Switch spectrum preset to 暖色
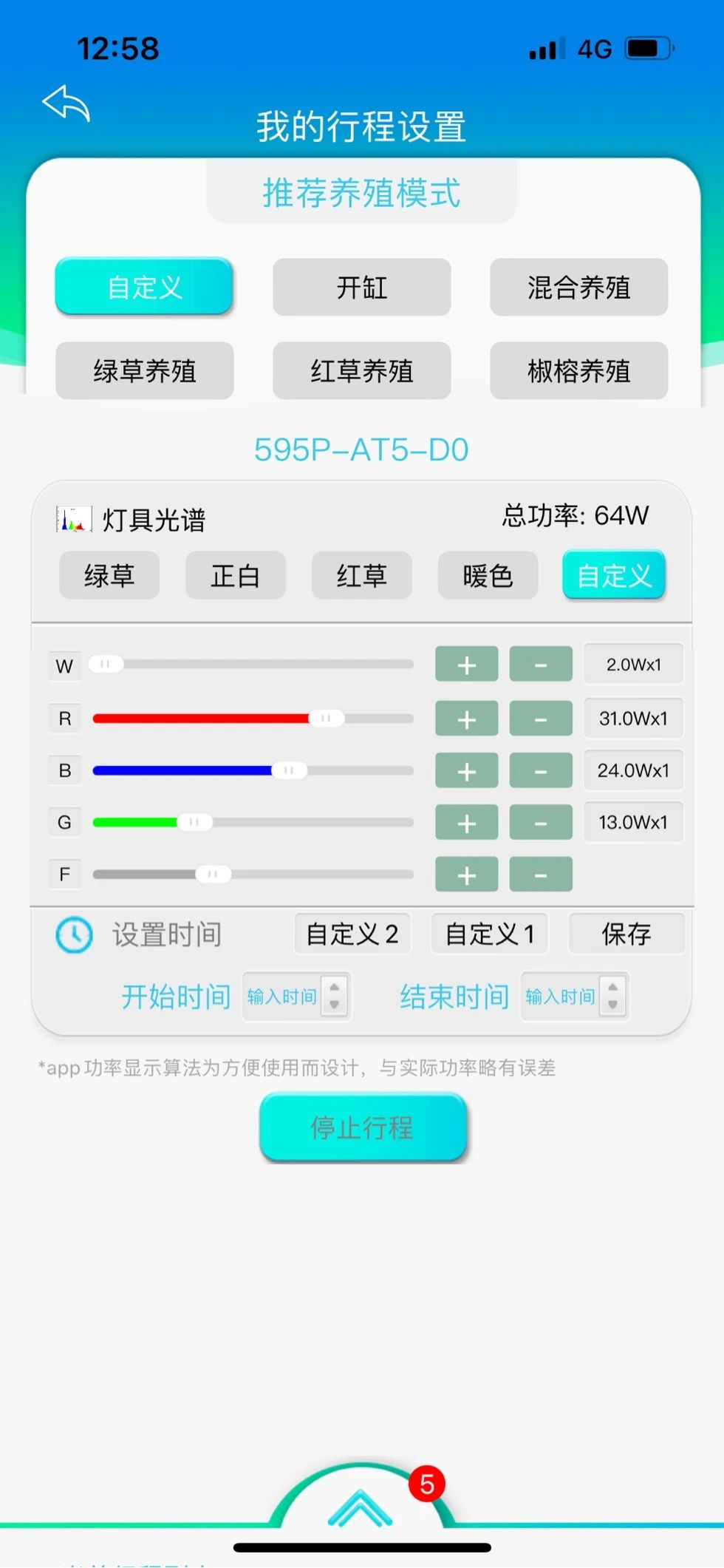This screenshot has height=1568, width=724. (488, 575)
